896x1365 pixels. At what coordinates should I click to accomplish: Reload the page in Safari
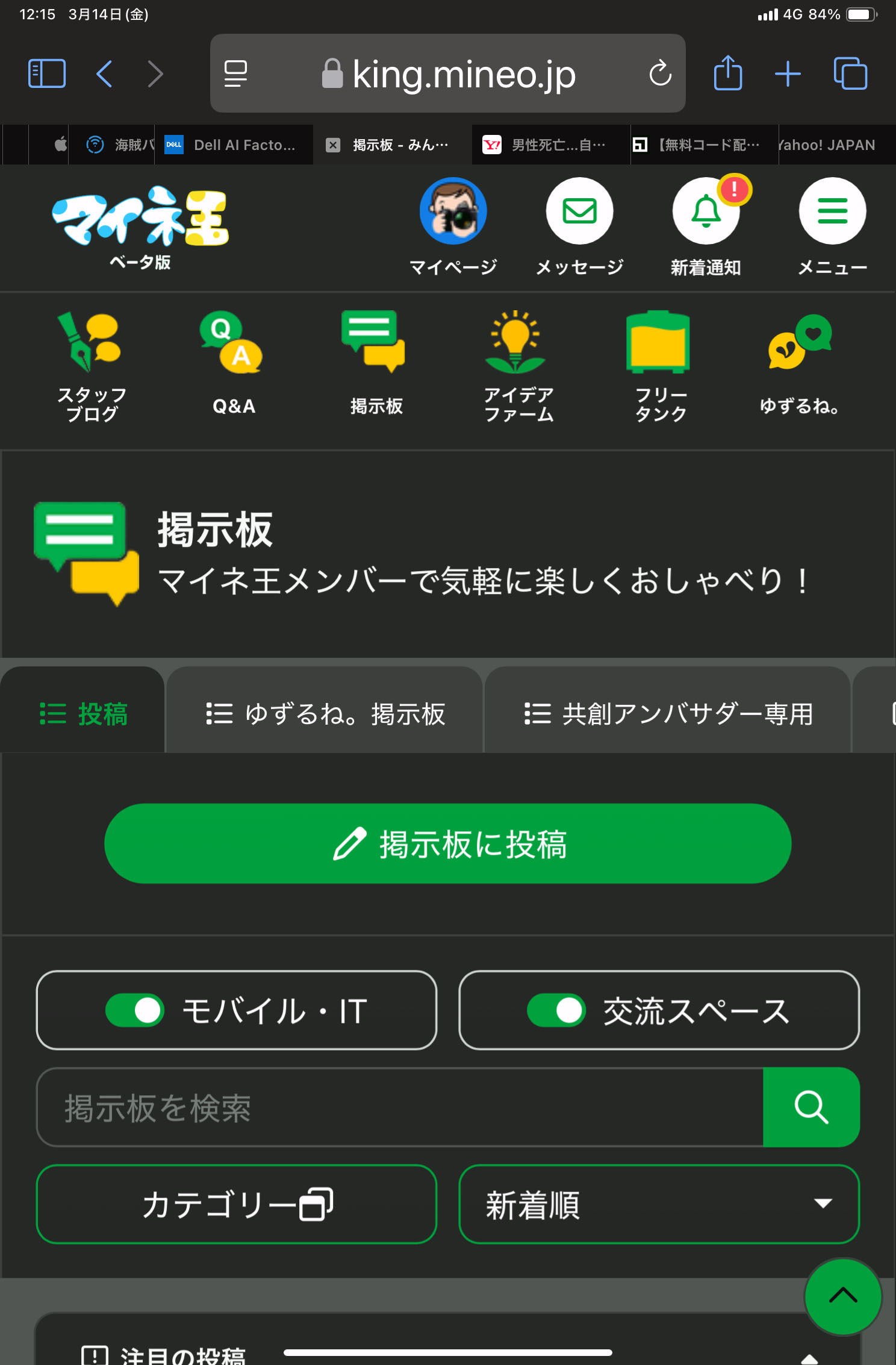click(660, 73)
